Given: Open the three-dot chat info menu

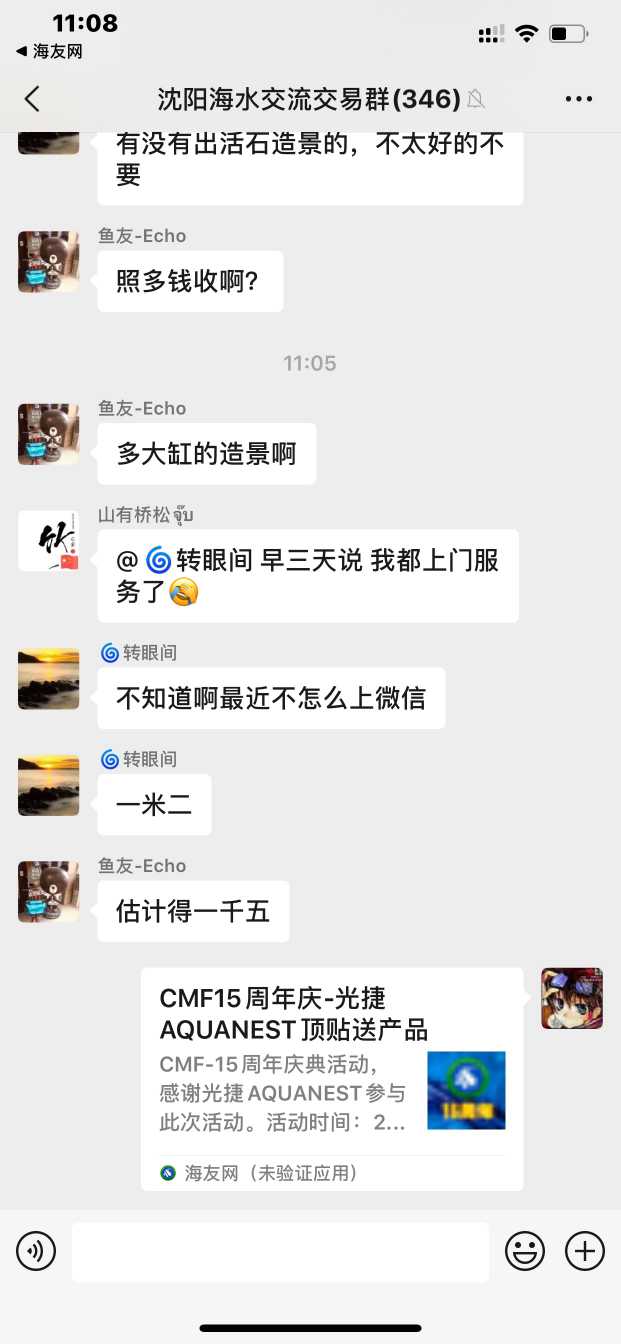Looking at the screenshot, I should point(579,98).
